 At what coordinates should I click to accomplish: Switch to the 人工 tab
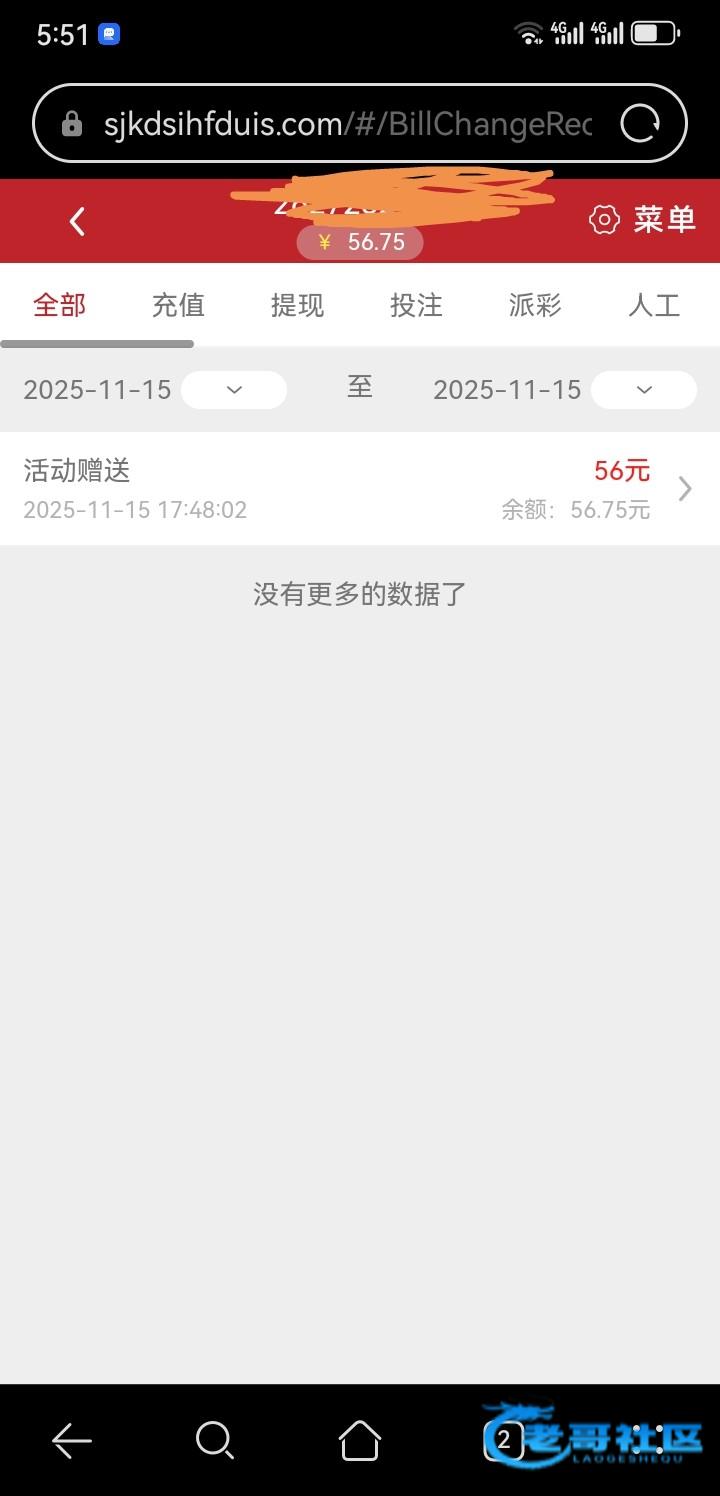pos(654,305)
